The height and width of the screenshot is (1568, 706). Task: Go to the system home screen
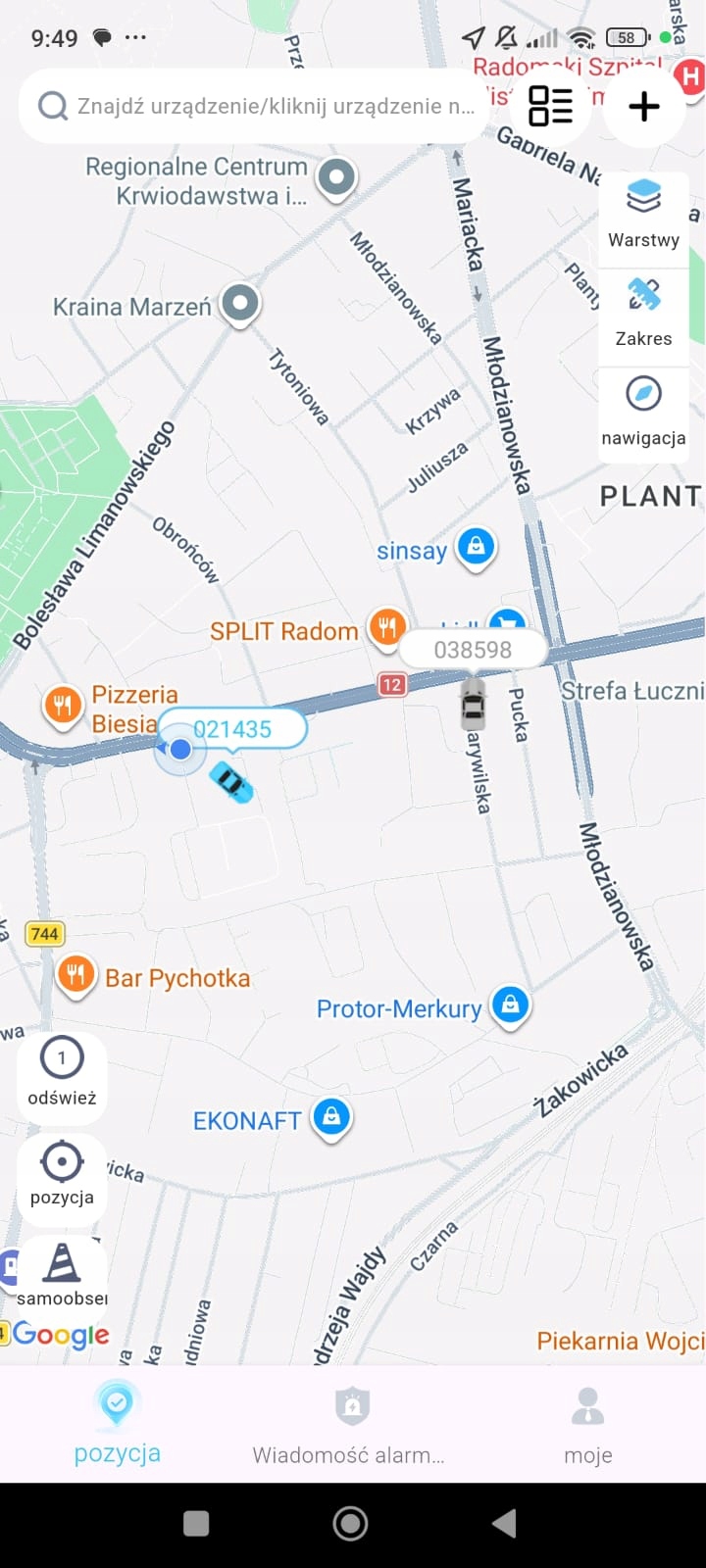point(350,1523)
